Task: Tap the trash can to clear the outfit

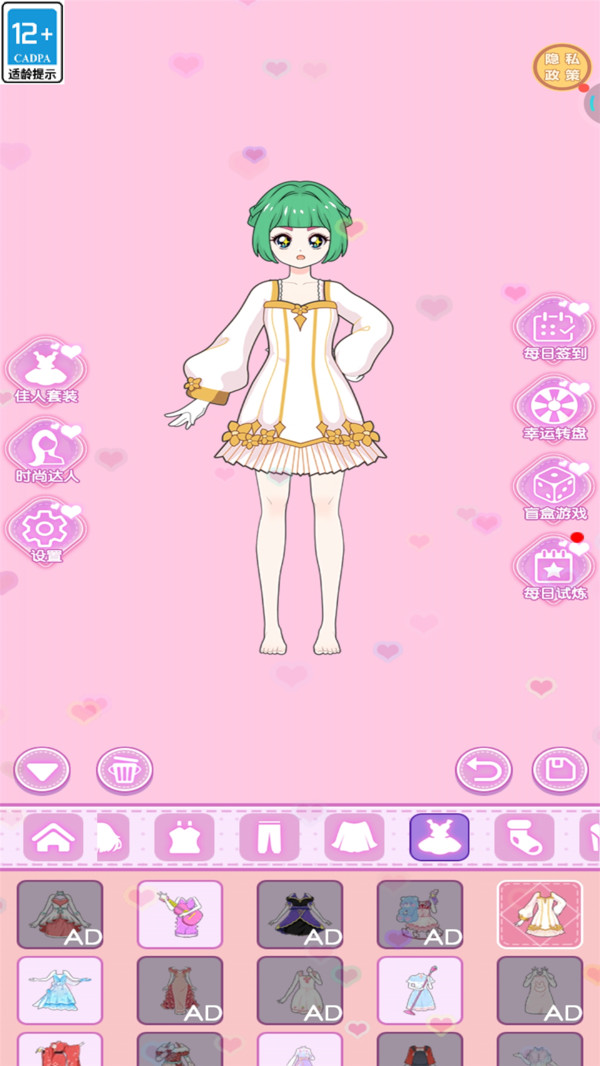Action: pos(125,771)
